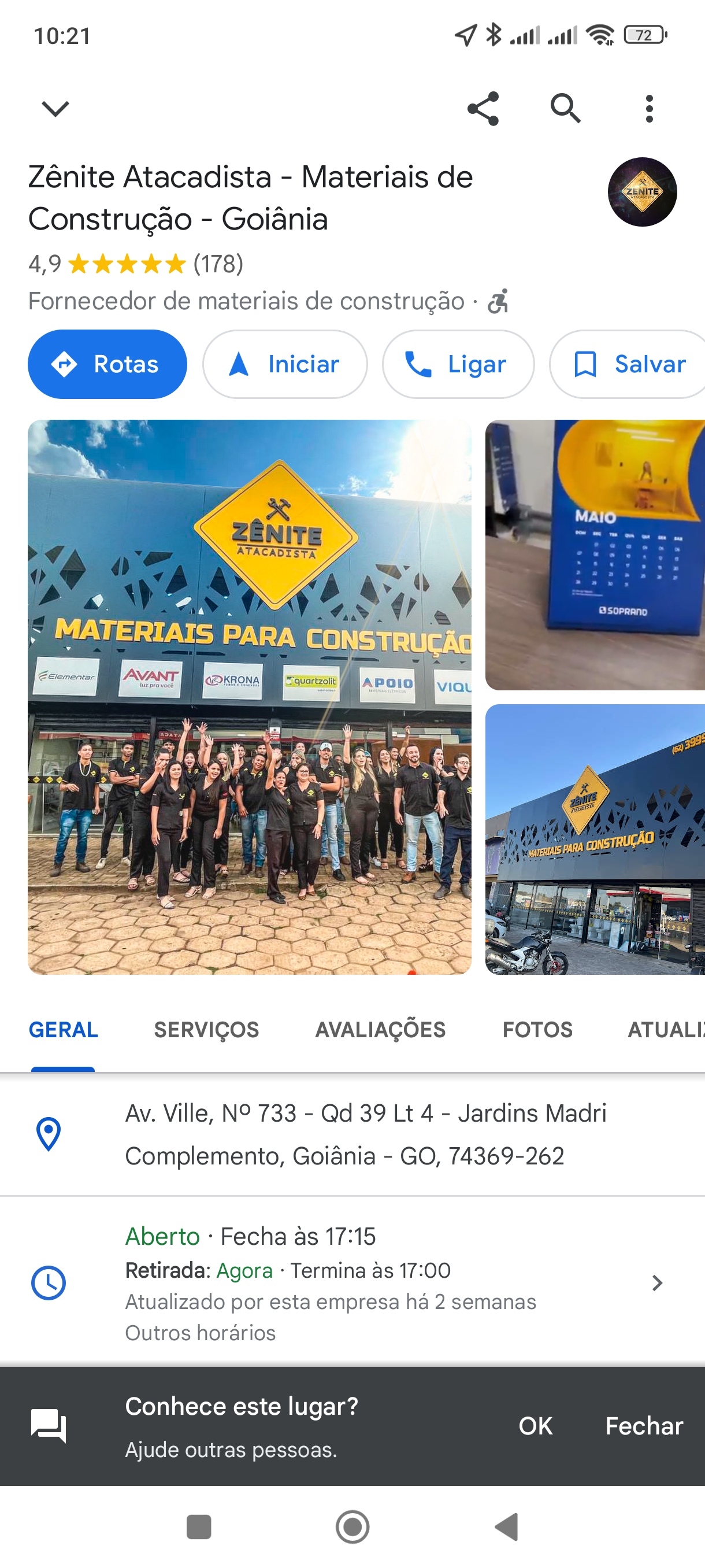The height and width of the screenshot is (1568, 705).
Task: Open the three-dot overflow menu
Action: tap(648, 108)
